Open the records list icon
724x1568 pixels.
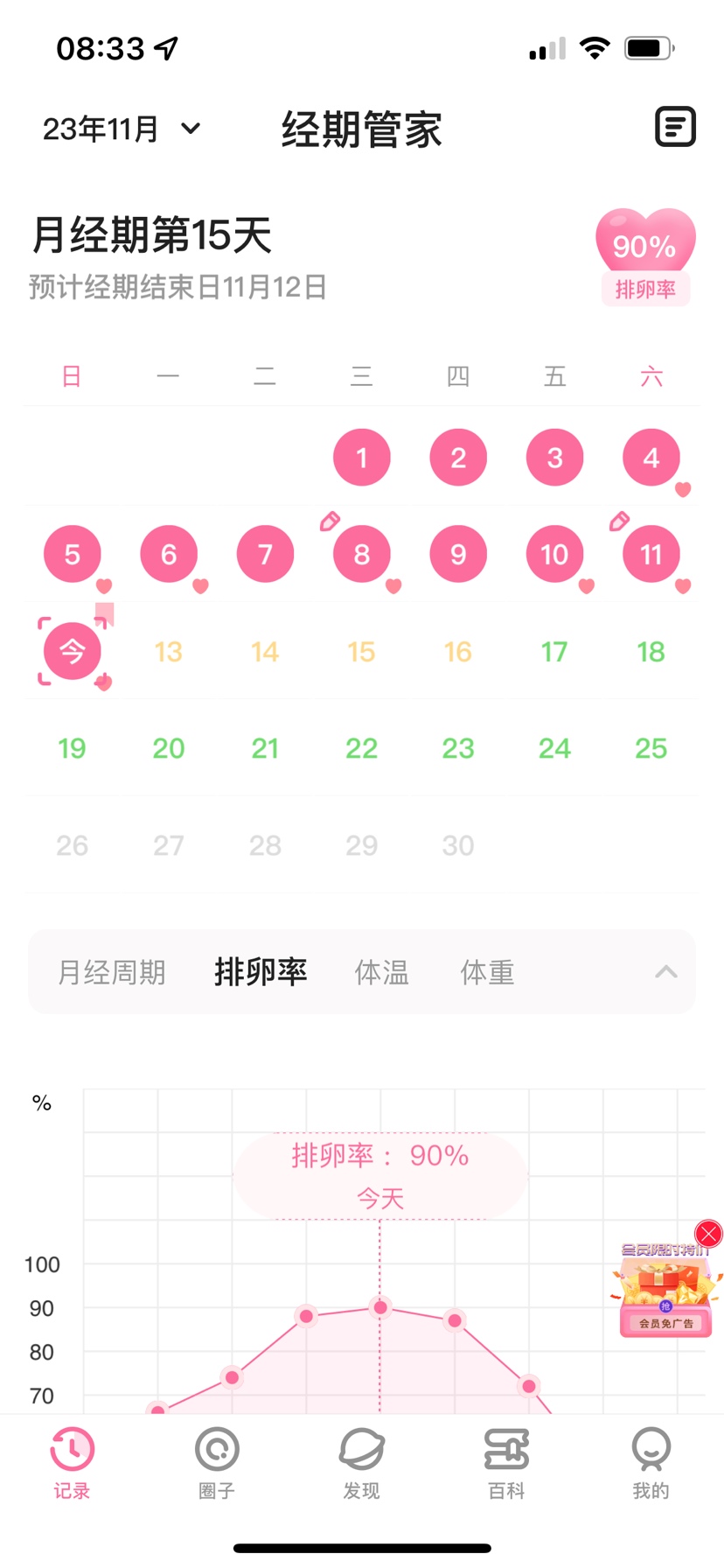coord(675,128)
